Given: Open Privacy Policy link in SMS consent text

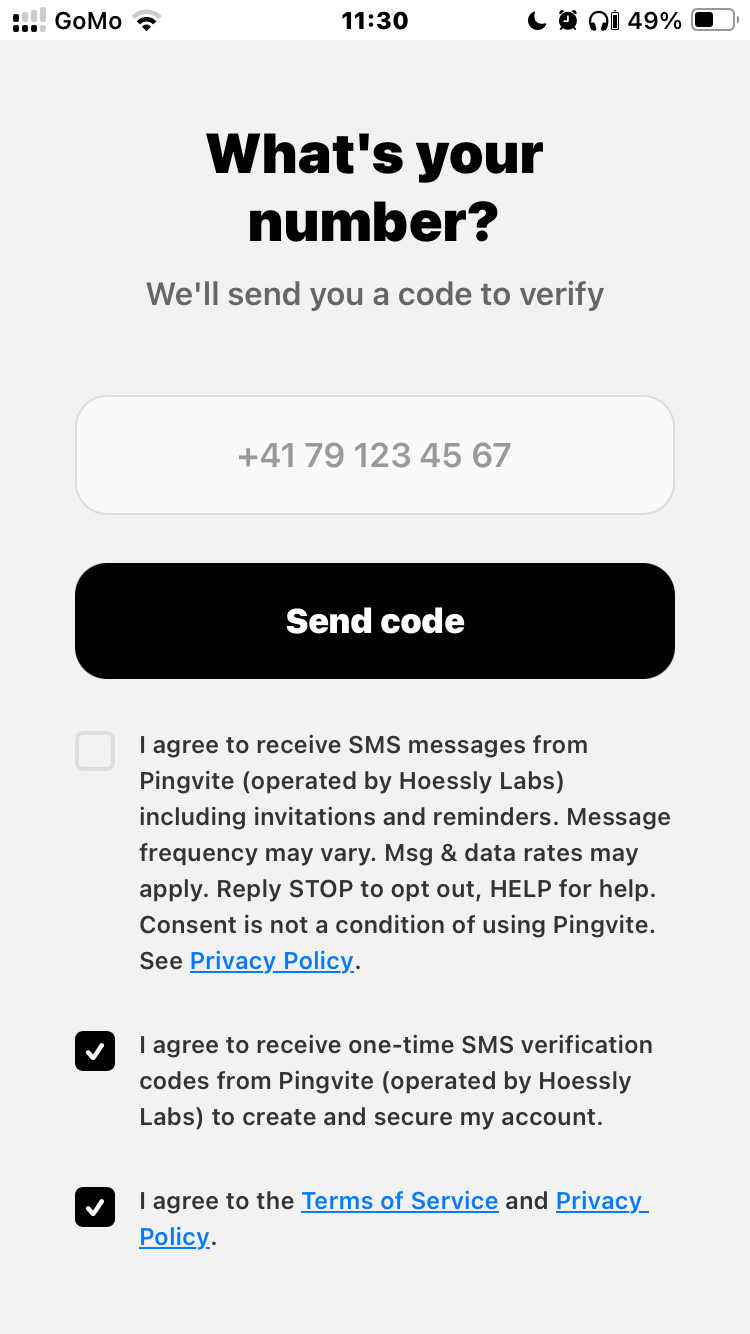Looking at the screenshot, I should click(x=272, y=961).
